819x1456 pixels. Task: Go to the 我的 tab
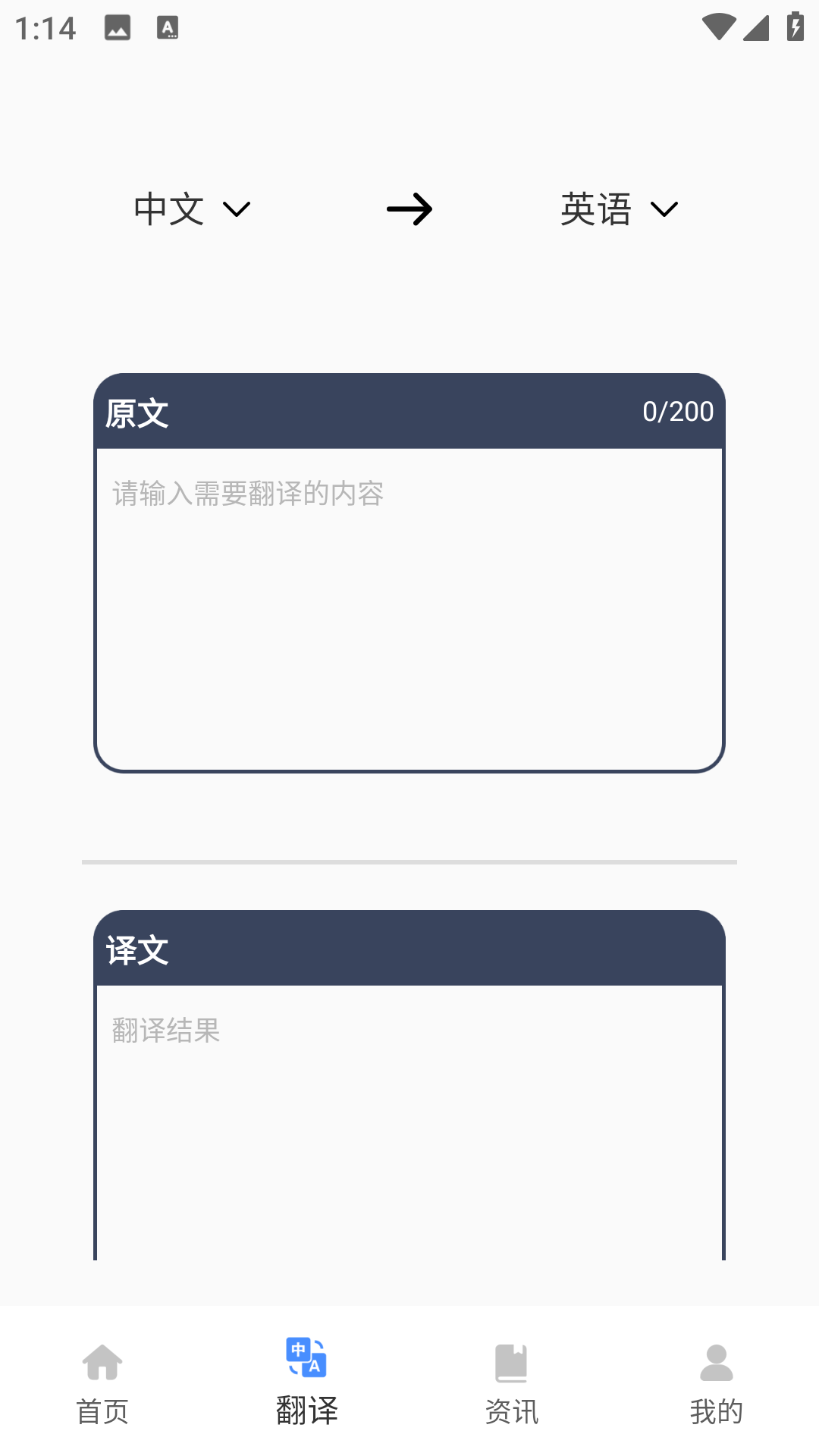pyautogui.click(x=714, y=1380)
